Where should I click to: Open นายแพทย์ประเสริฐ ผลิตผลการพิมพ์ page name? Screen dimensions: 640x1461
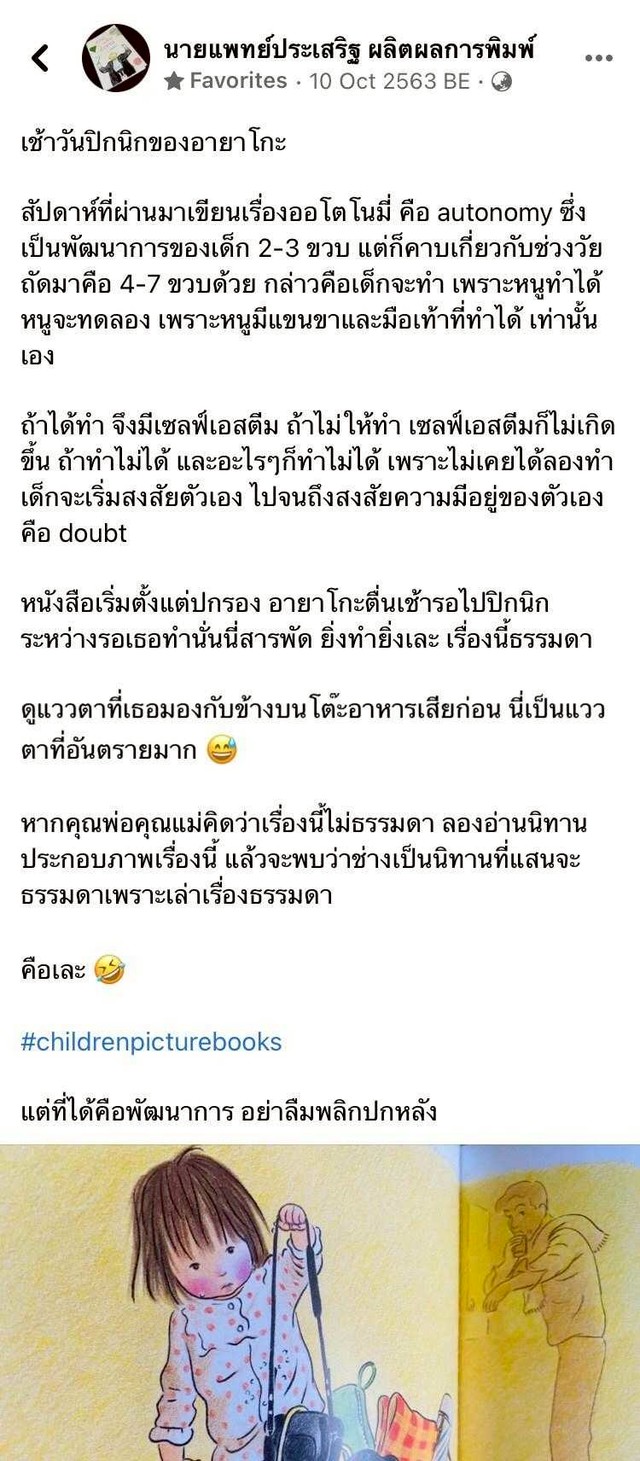[348, 48]
